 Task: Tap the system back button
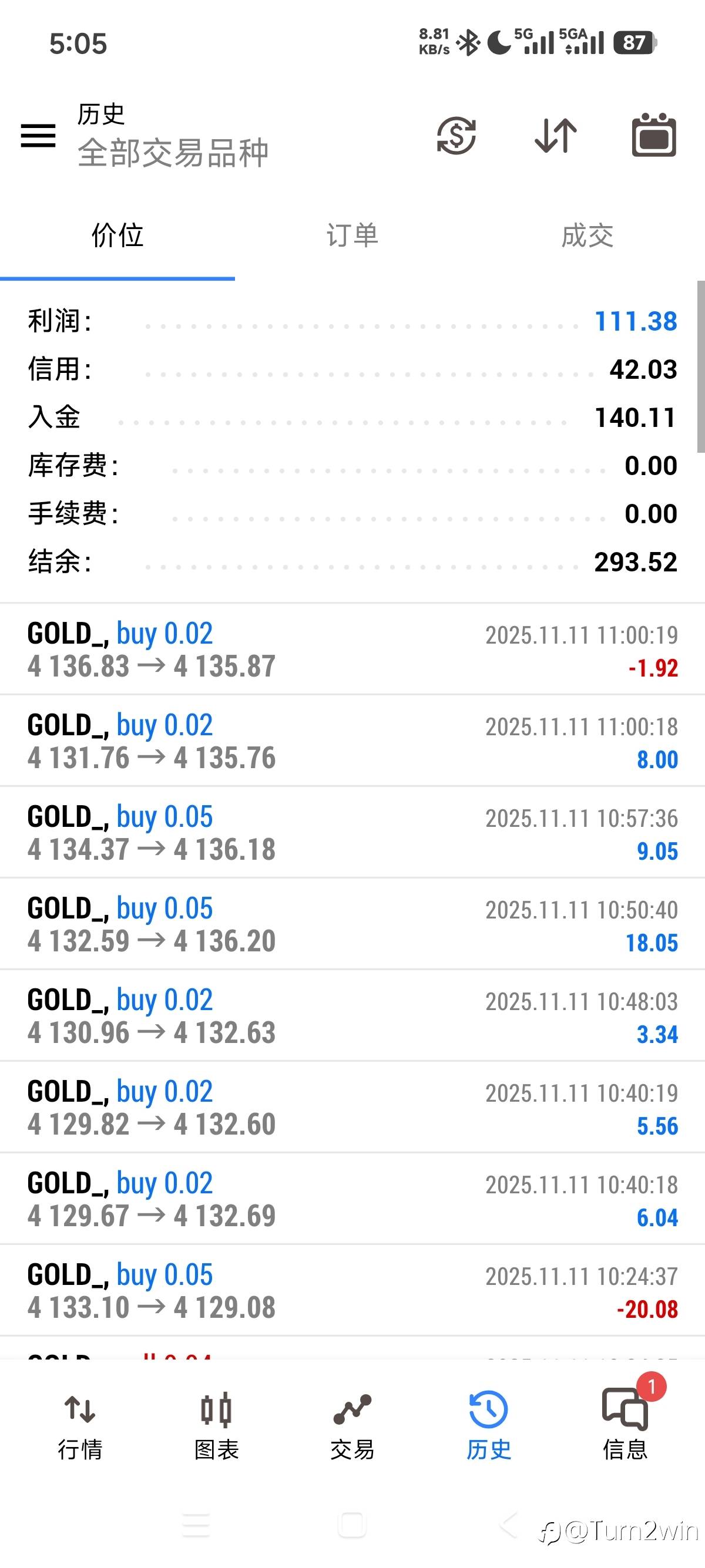(x=509, y=1524)
